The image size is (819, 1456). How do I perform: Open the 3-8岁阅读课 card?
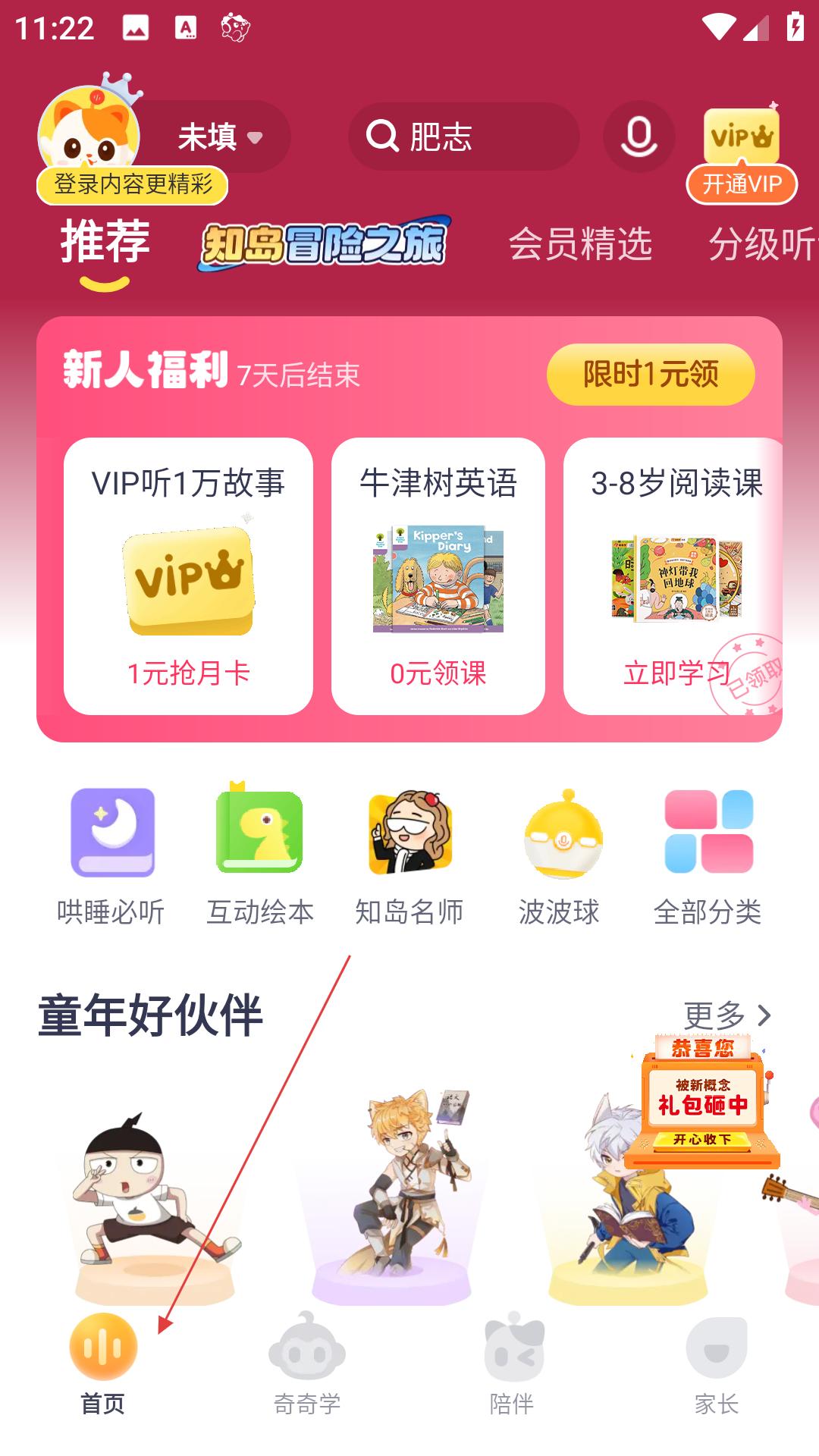673,576
